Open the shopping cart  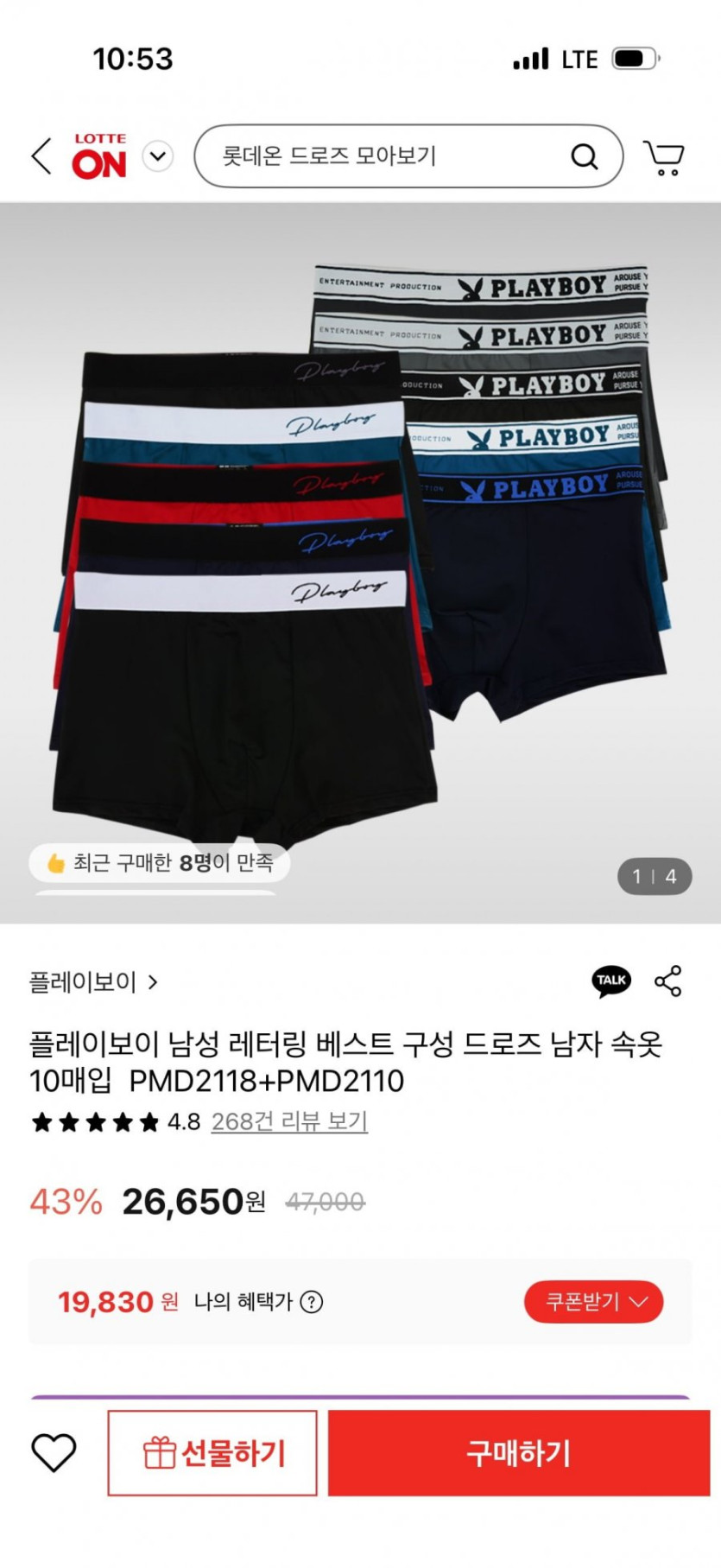663,157
